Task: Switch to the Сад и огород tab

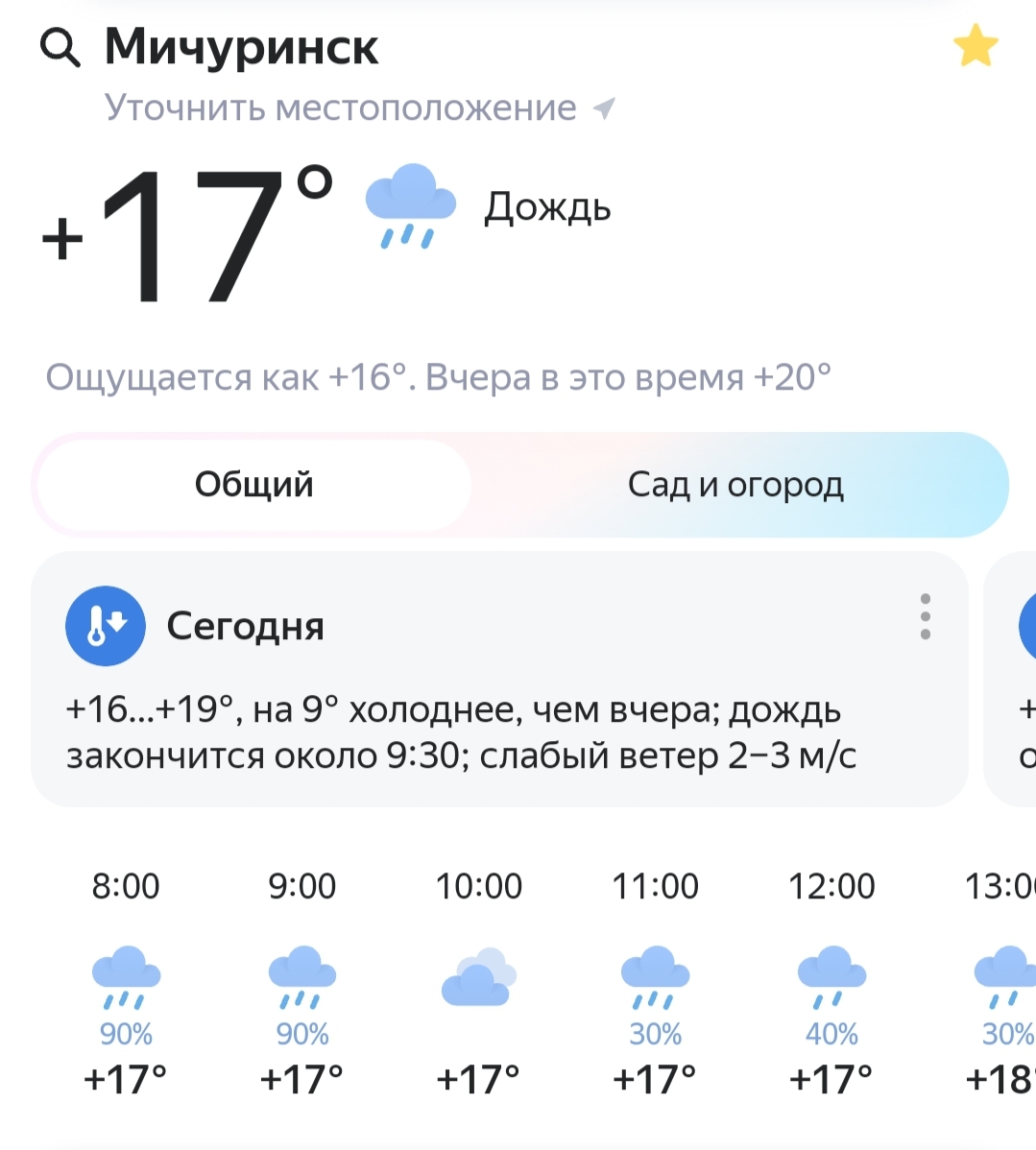Action: tap(735, 485)
